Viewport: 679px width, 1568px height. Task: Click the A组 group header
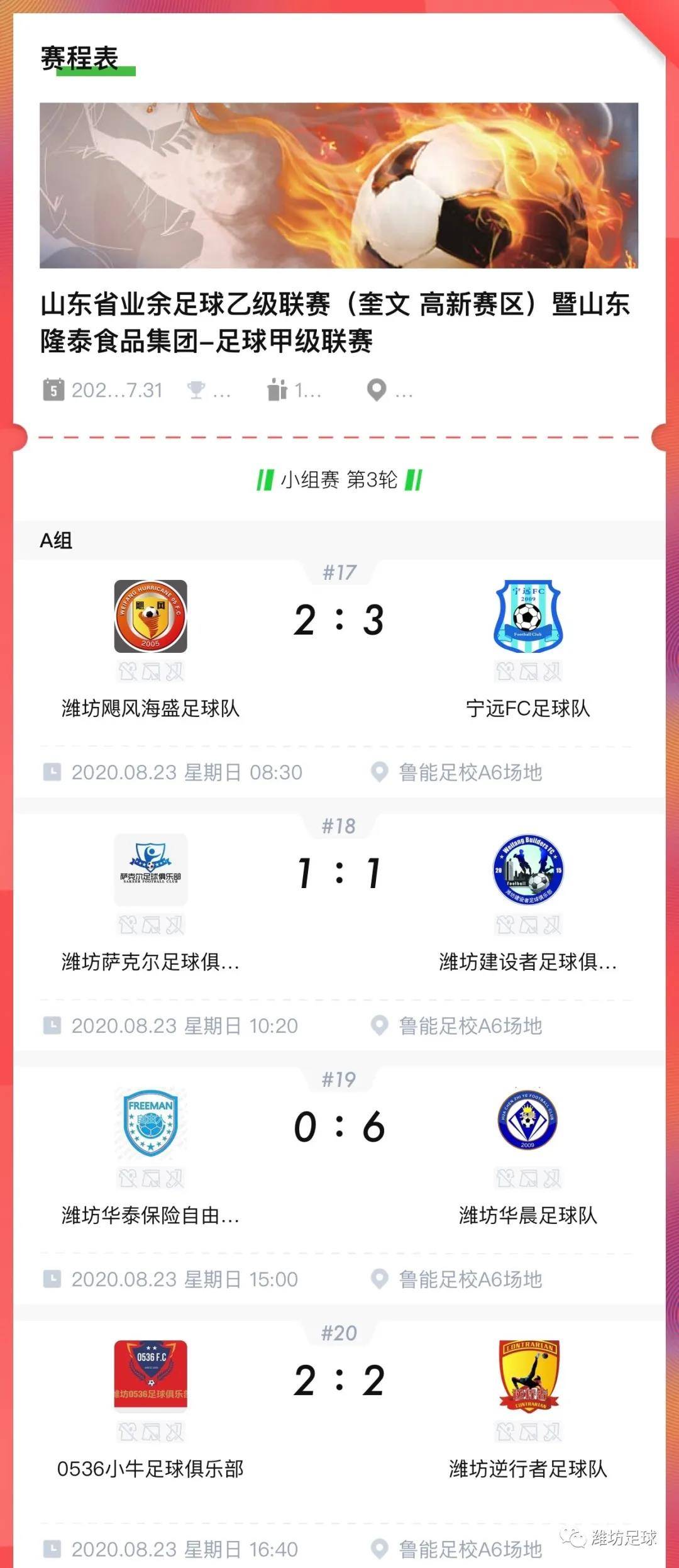(x=55, y=538)
